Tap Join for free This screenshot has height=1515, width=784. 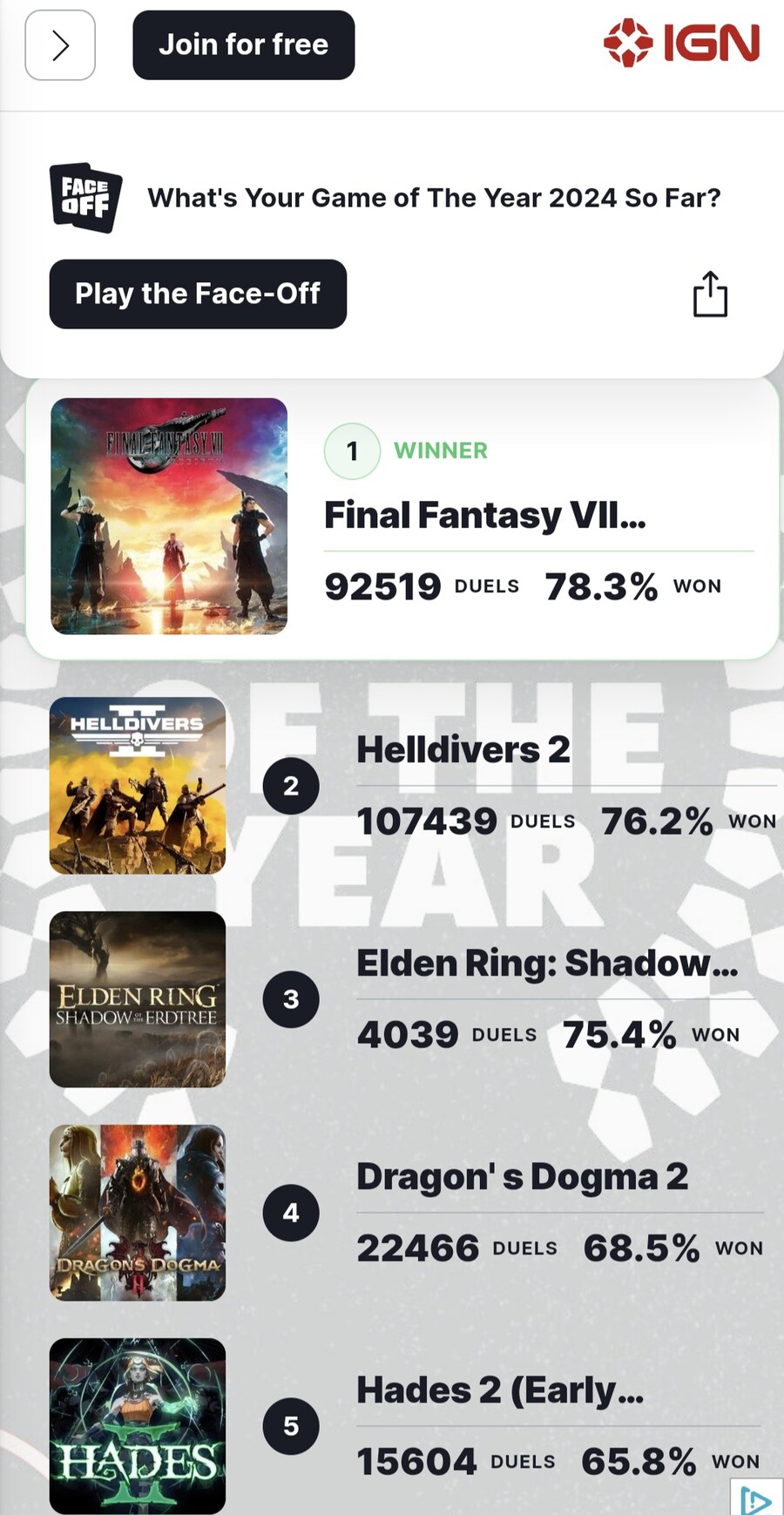tap(243, 45)
